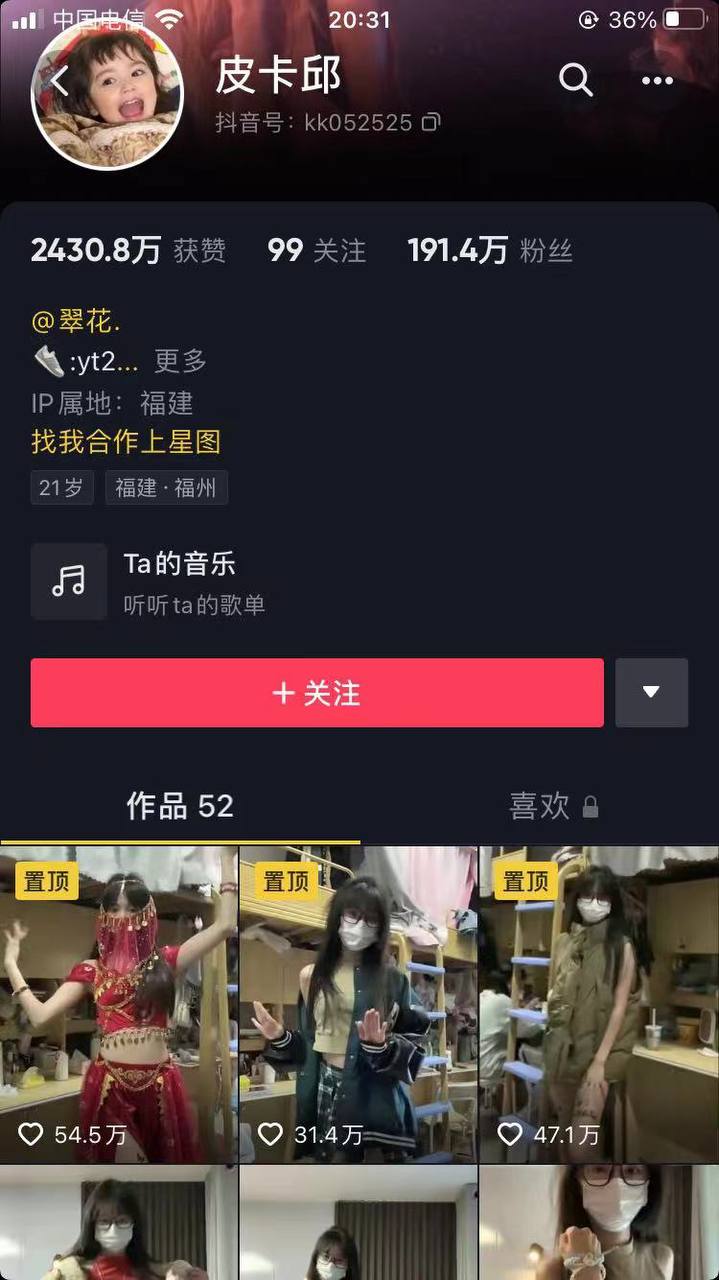
Task: Switch to the 作品 52 tab
Action: [x=180, y=806]
